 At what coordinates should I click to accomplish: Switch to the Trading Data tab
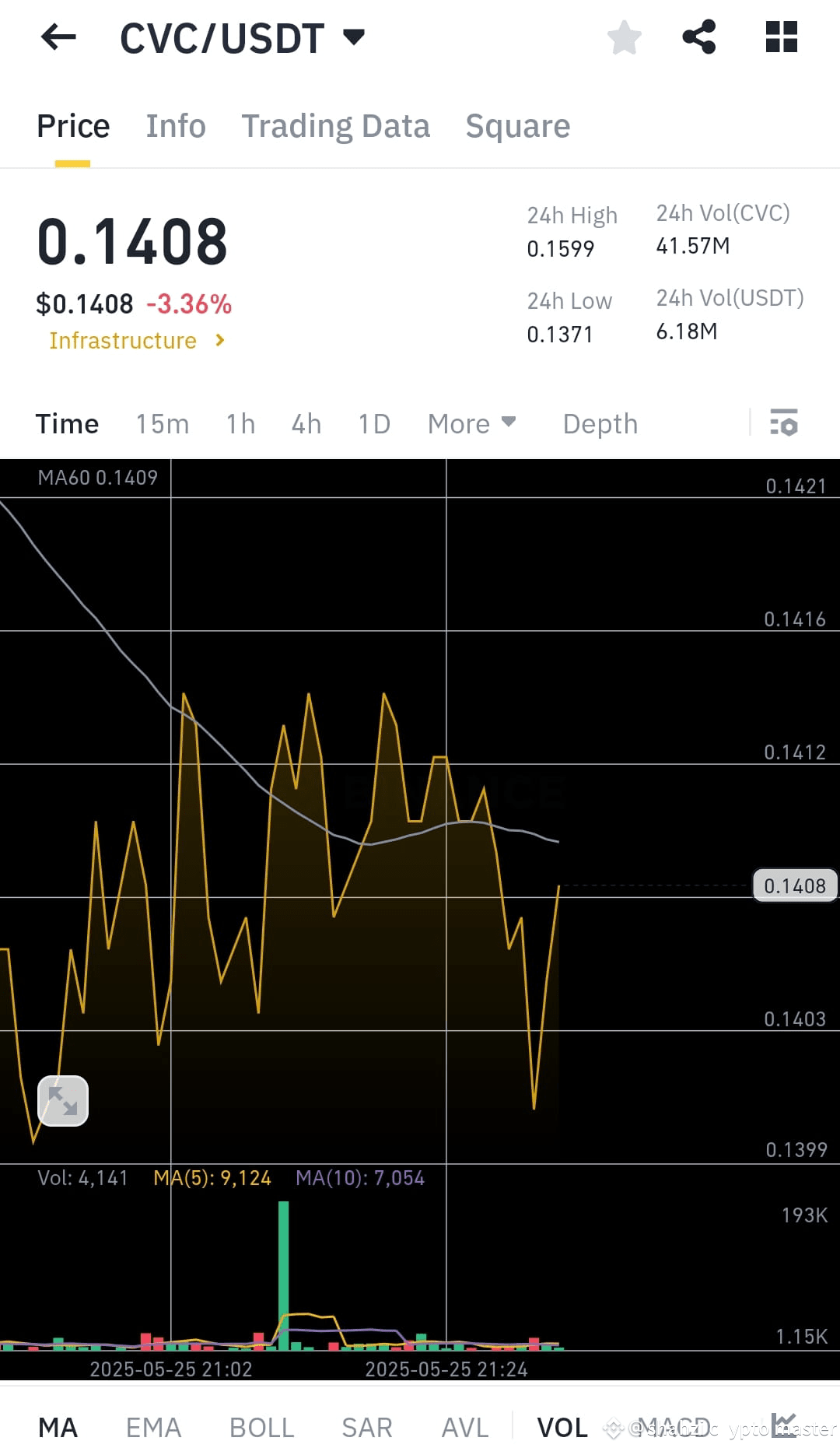(336, 125)
